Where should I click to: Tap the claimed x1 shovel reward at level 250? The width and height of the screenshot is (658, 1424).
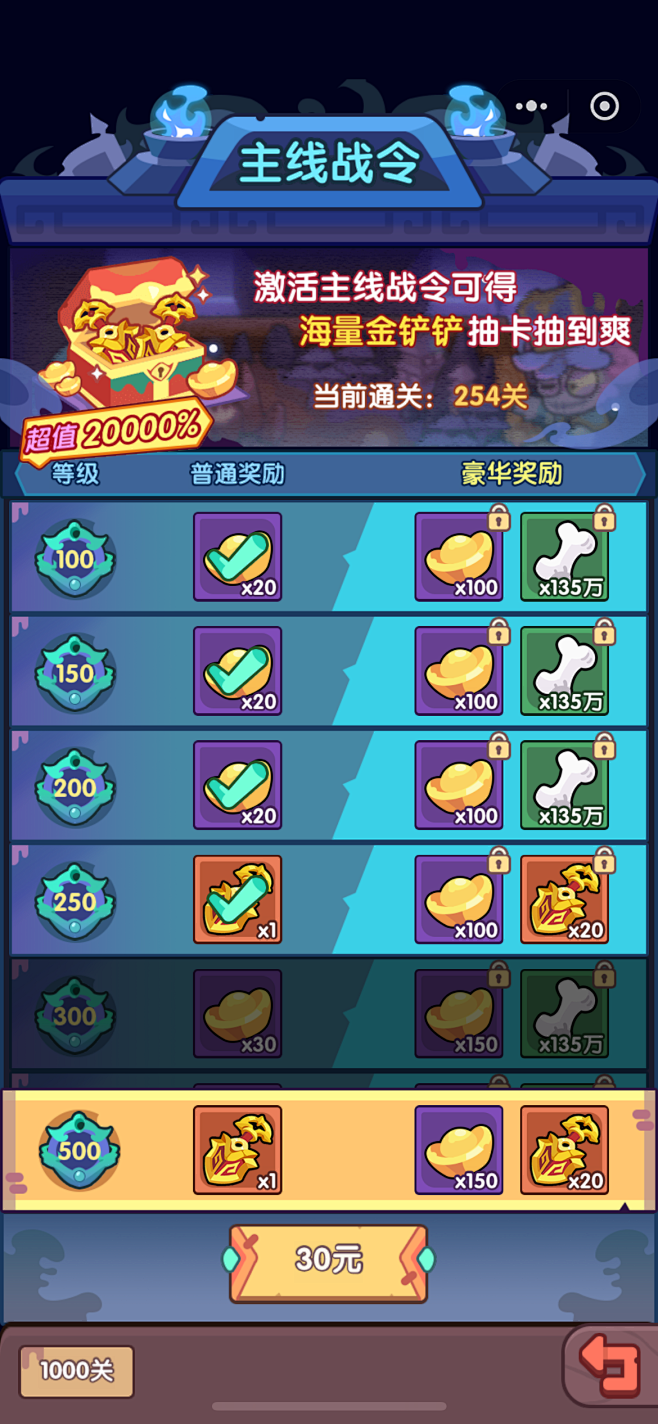[237, 900]
